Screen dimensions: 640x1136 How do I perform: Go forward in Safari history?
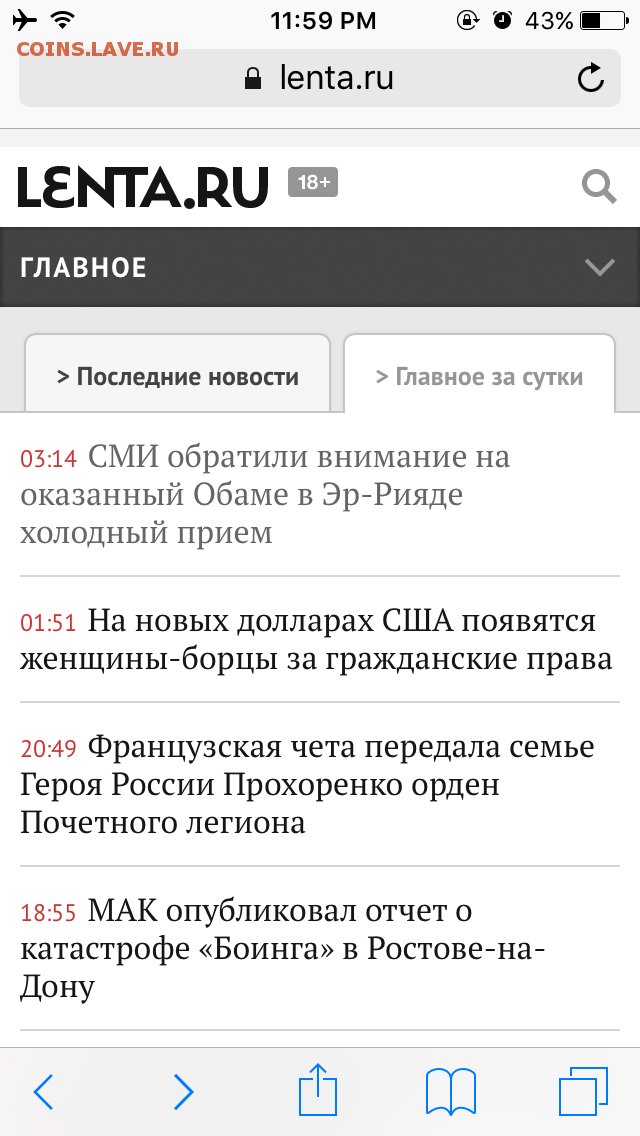[183, 1092]
